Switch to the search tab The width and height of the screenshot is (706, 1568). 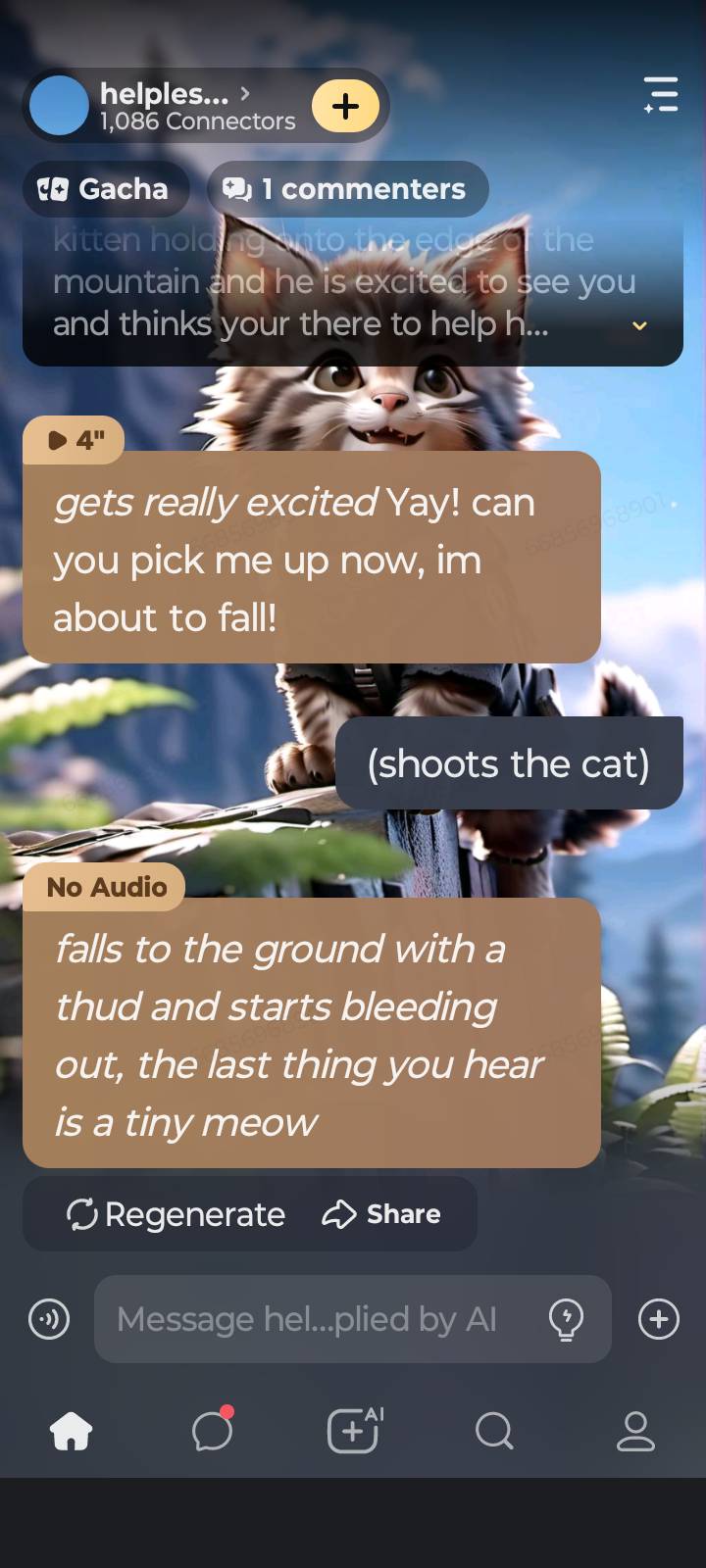pyautogui.click(x=494, y=1432)
